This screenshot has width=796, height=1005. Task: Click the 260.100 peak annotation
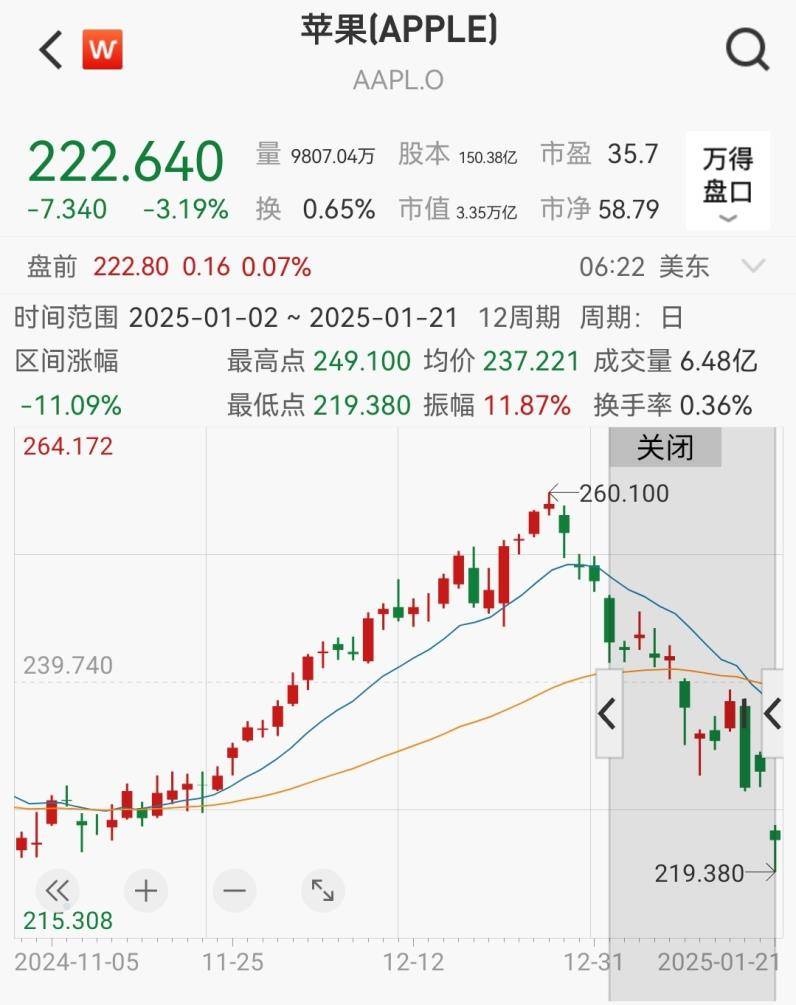(625, 493)
